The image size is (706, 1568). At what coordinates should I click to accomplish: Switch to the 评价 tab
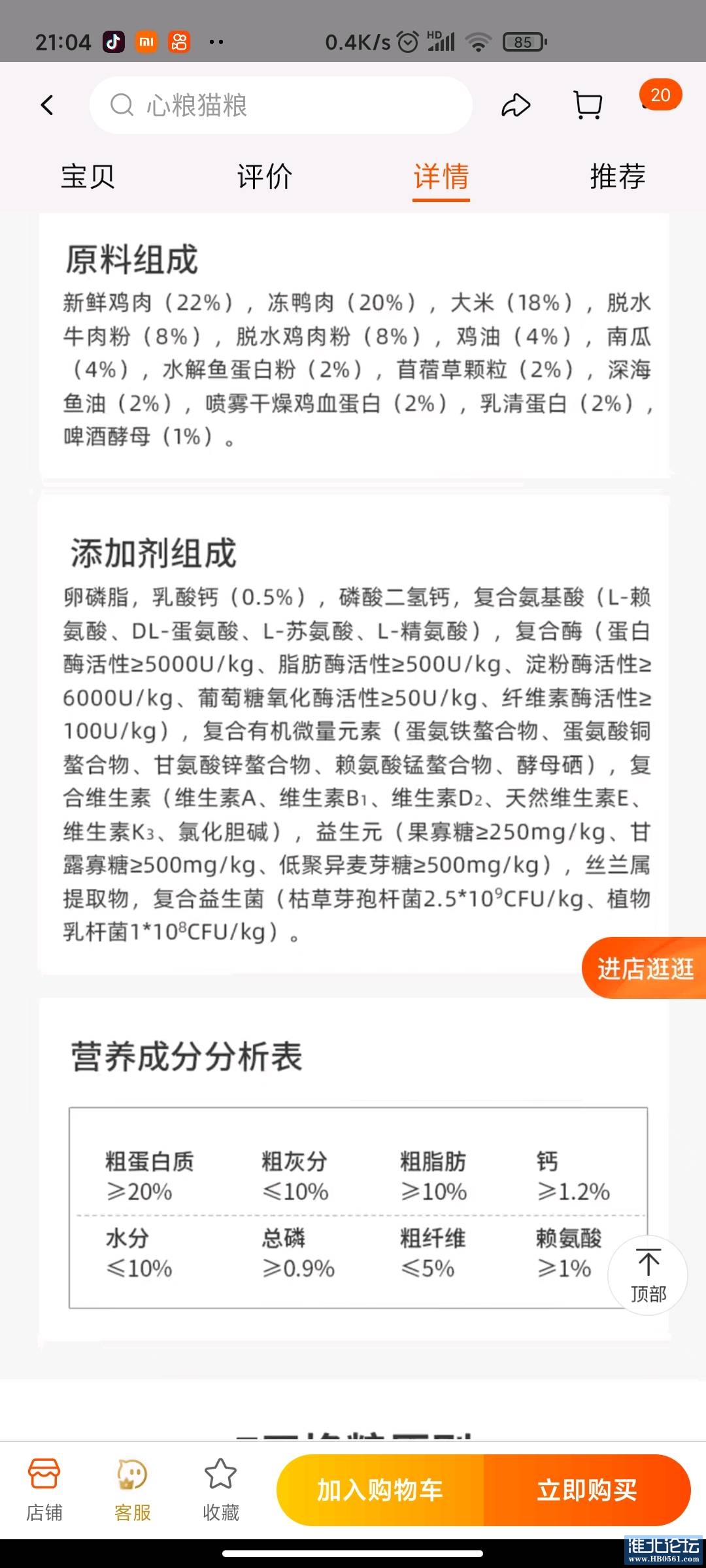(264, 177)
